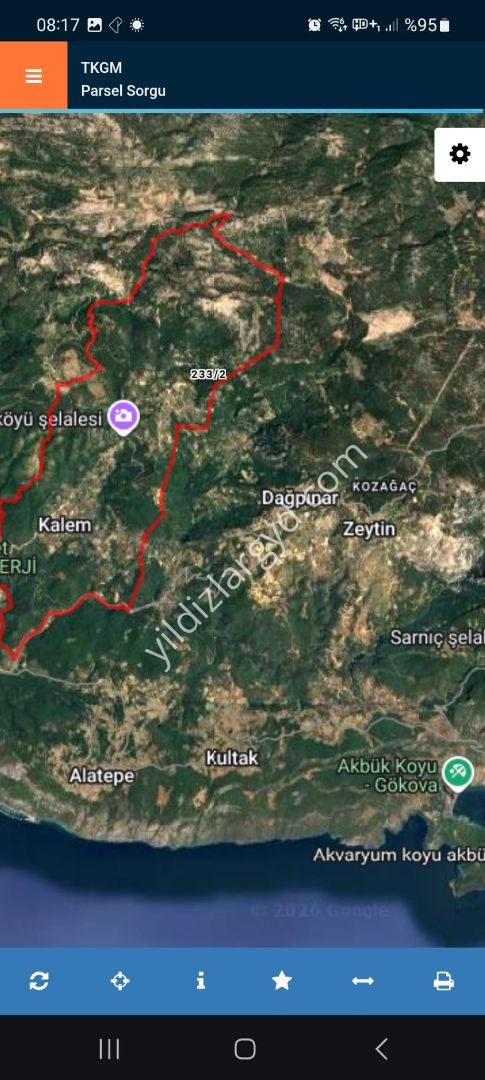Tap the refresh icon in bottom toolbar
485x1080 pixels.
tap(39, 981)
